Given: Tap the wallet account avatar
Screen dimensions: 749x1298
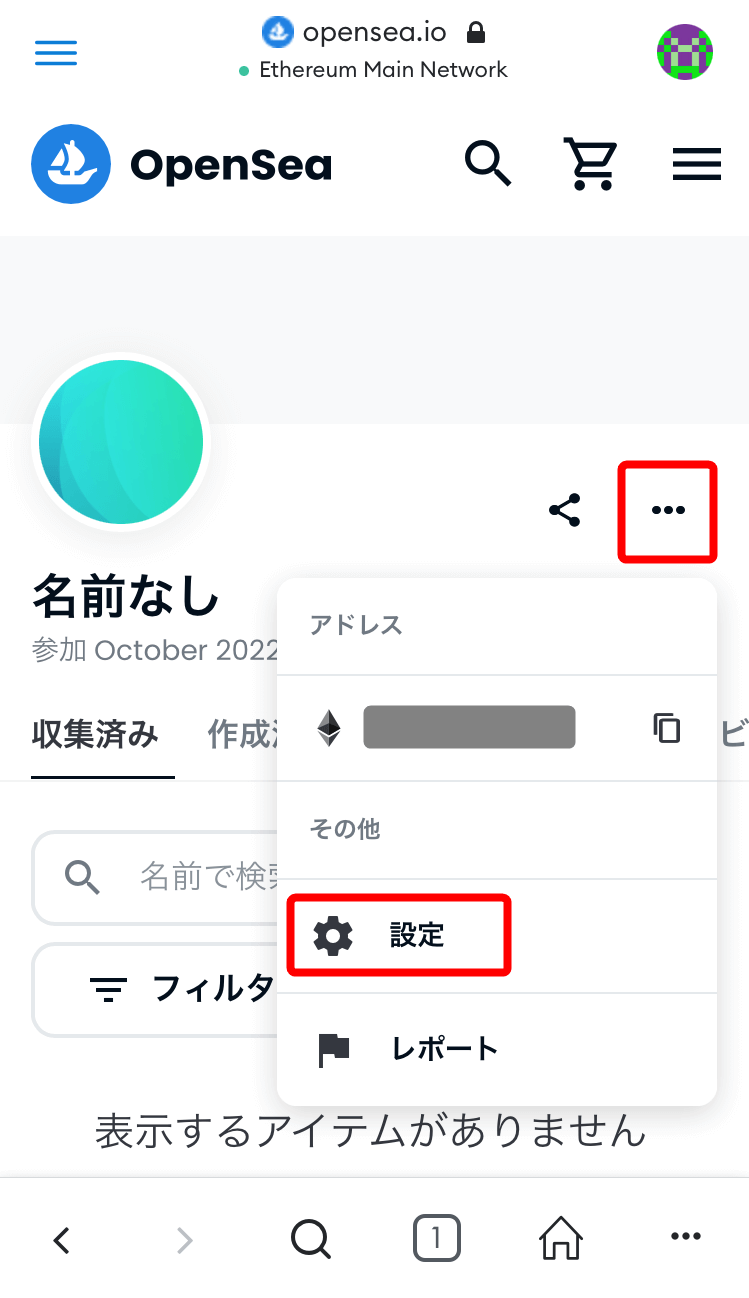Looking at the screenshot, I should coord(684,53).
